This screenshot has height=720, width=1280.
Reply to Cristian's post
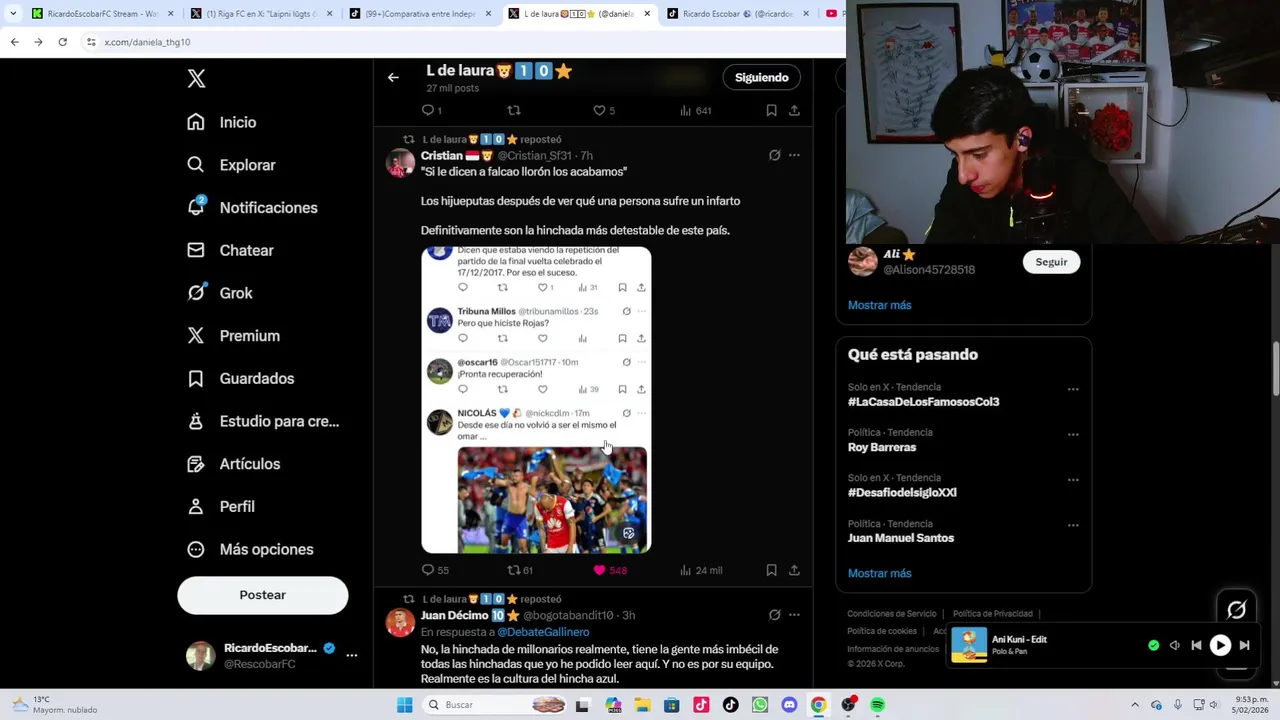coord(428,570)
